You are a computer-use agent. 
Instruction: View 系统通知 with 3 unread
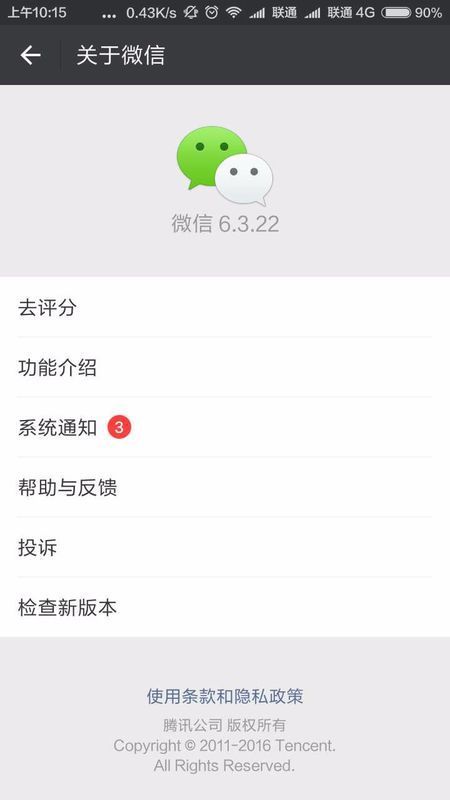tap(225, 427)
